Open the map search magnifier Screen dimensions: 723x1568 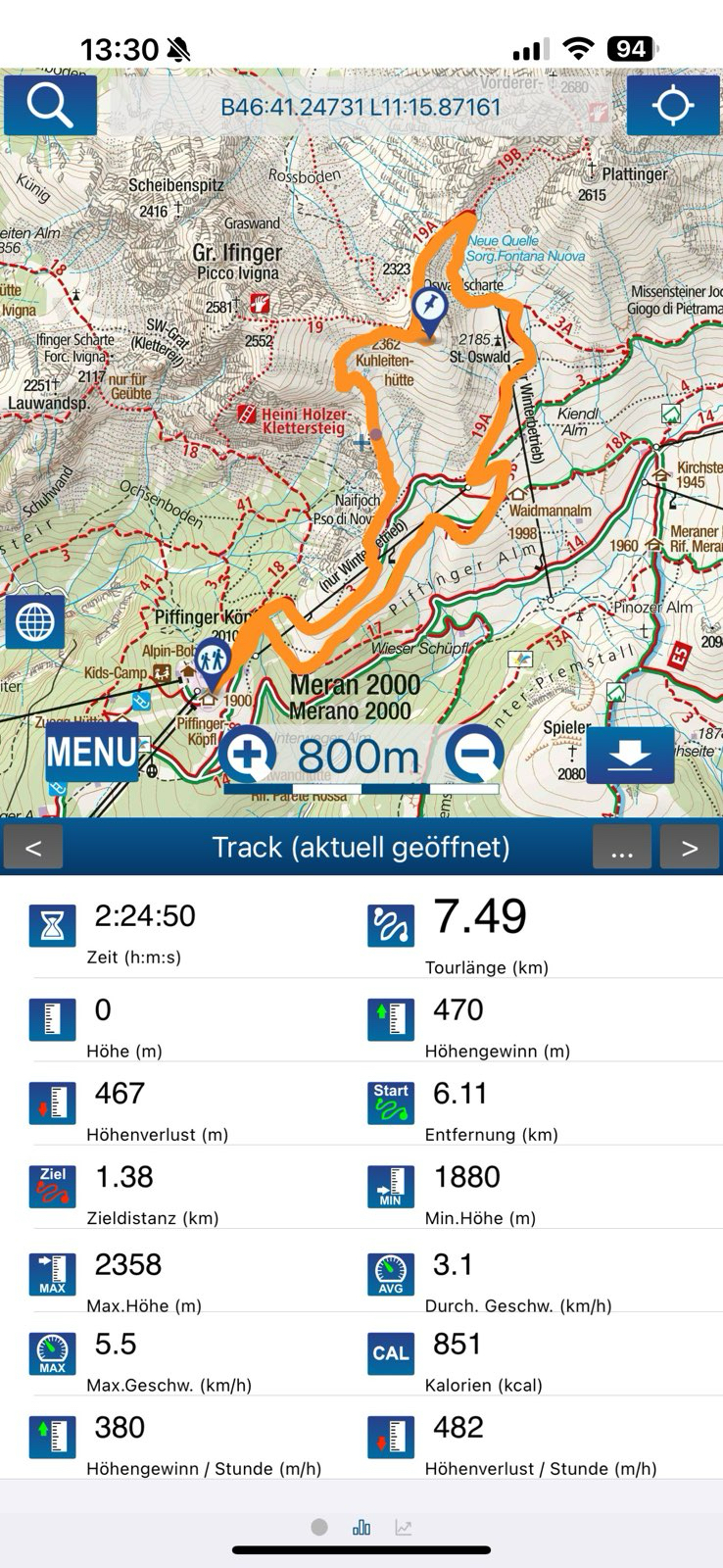(x=50, y=105)
